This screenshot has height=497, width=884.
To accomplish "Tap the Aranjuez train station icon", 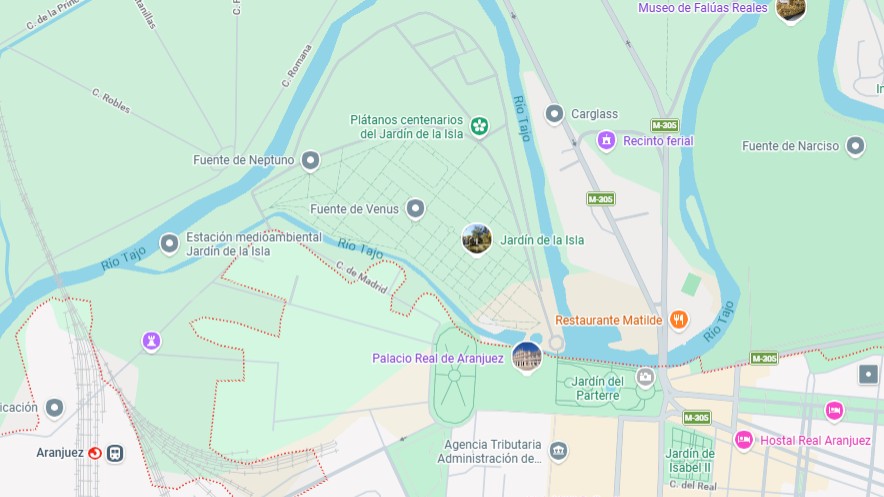I will 115,453.
